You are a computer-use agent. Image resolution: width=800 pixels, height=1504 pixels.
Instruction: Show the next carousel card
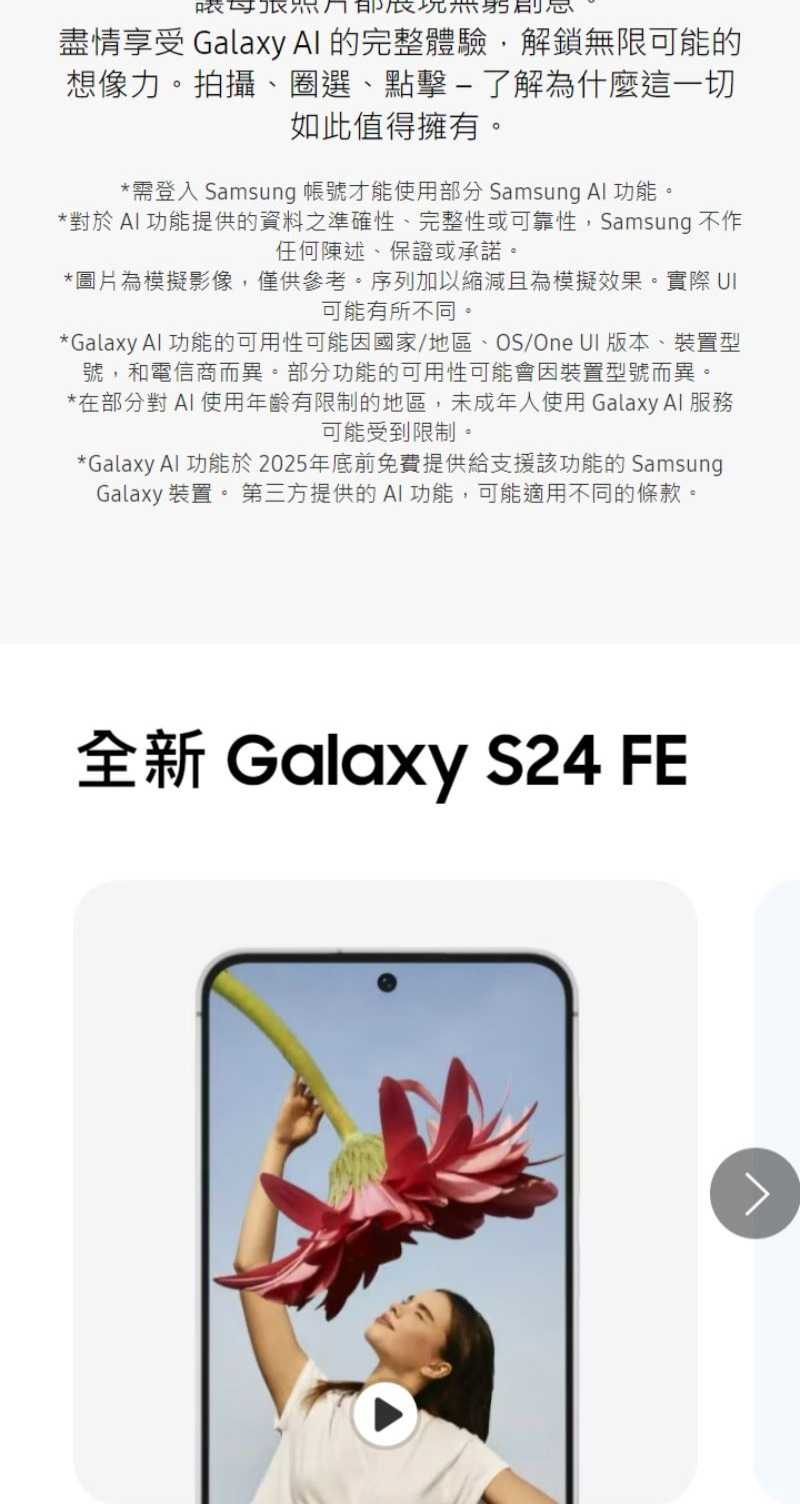[755, 1193]
